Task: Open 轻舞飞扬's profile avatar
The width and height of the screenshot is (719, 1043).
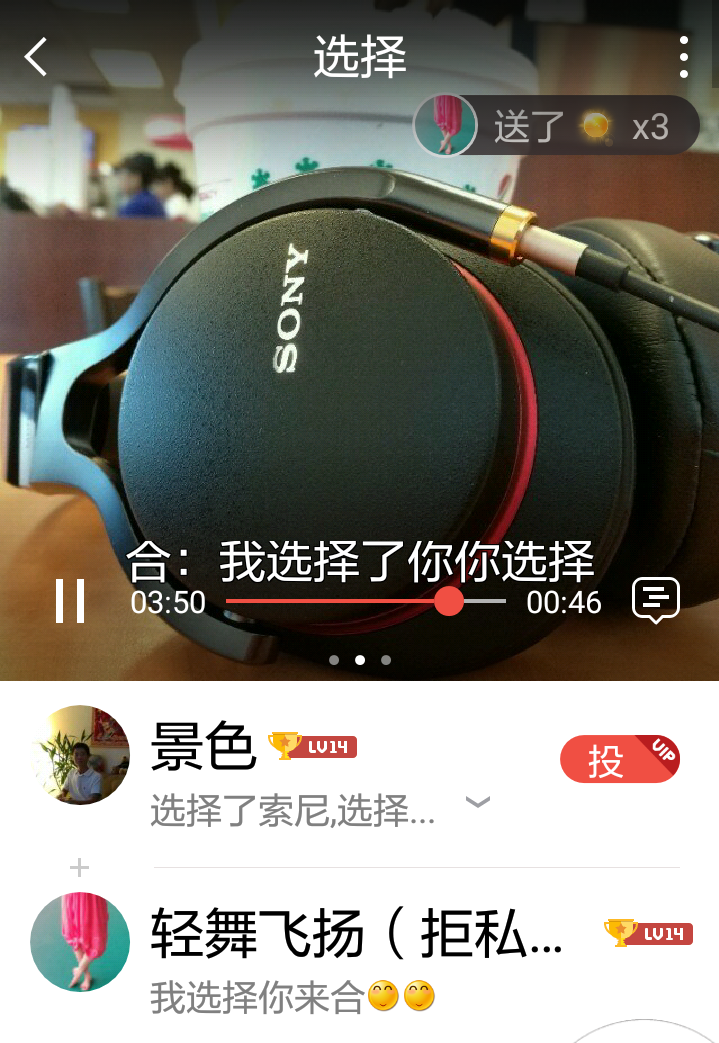Action: (x=80, y=942)
